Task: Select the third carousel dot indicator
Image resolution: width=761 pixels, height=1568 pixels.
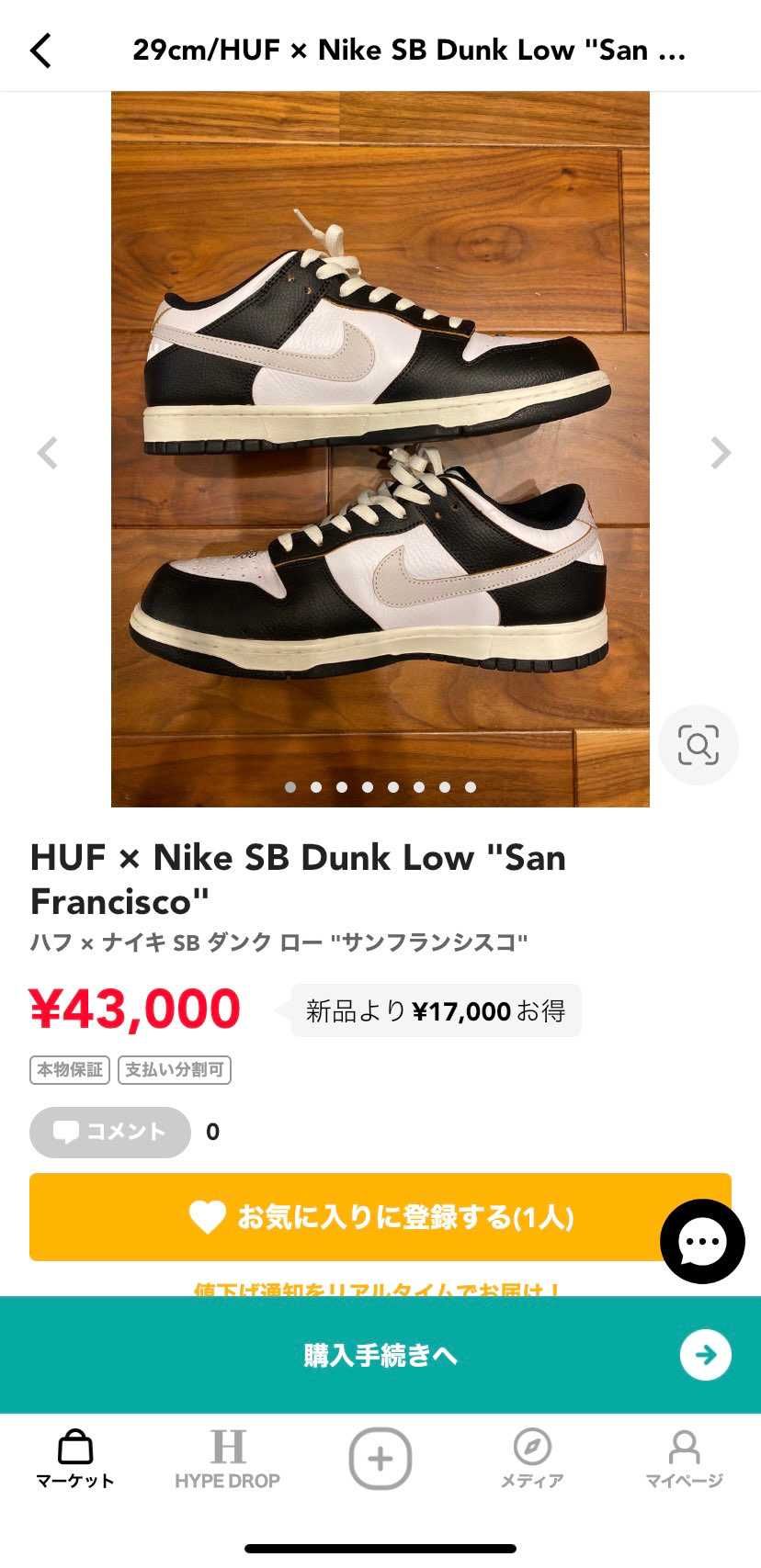Action: tap(341, 786)
